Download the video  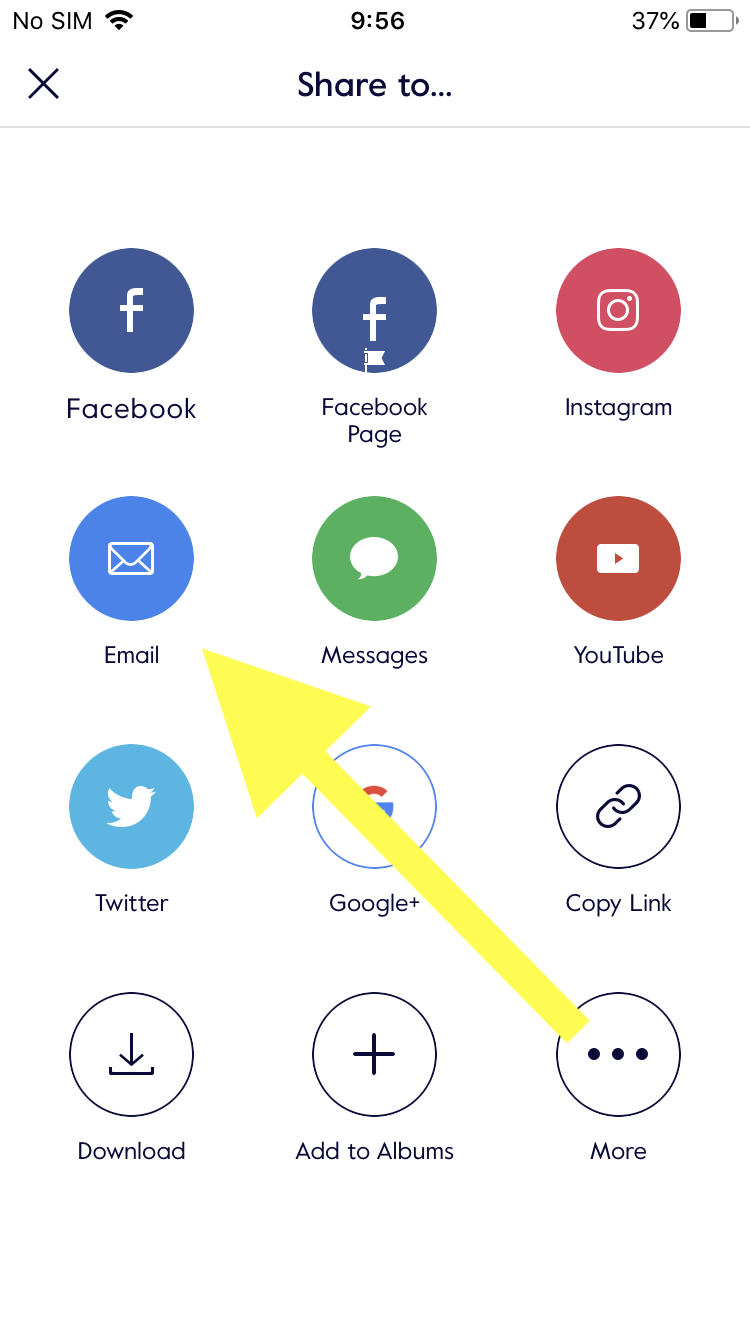click(131, 1054)
